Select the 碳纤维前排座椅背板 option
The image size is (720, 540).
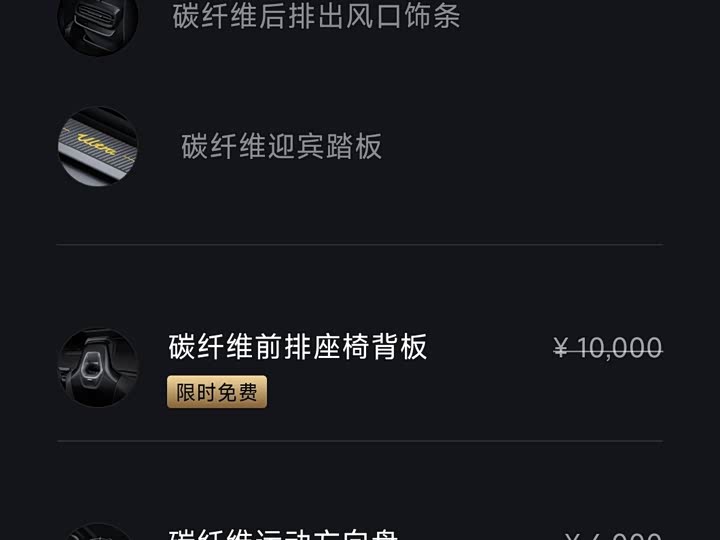click(298, 347)
